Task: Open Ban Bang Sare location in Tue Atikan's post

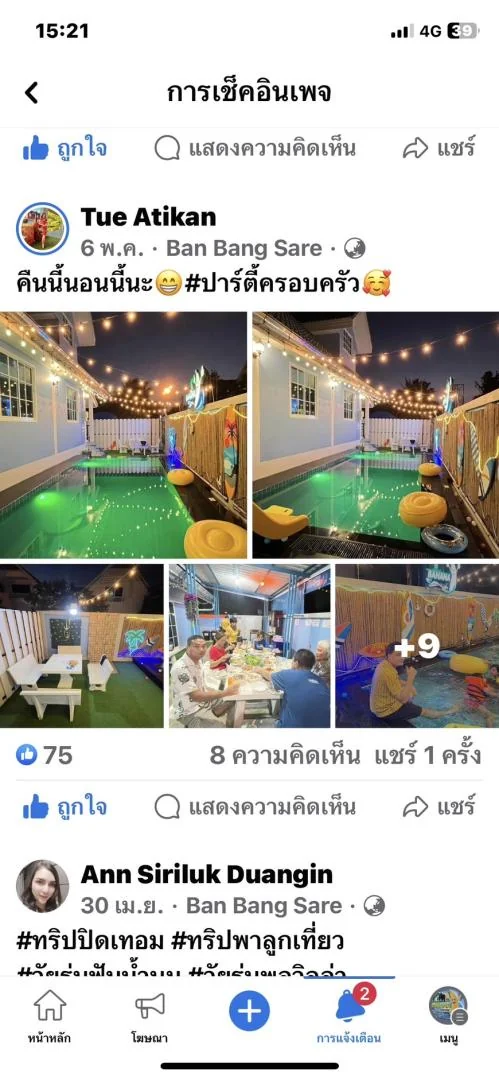Action: 244,248
